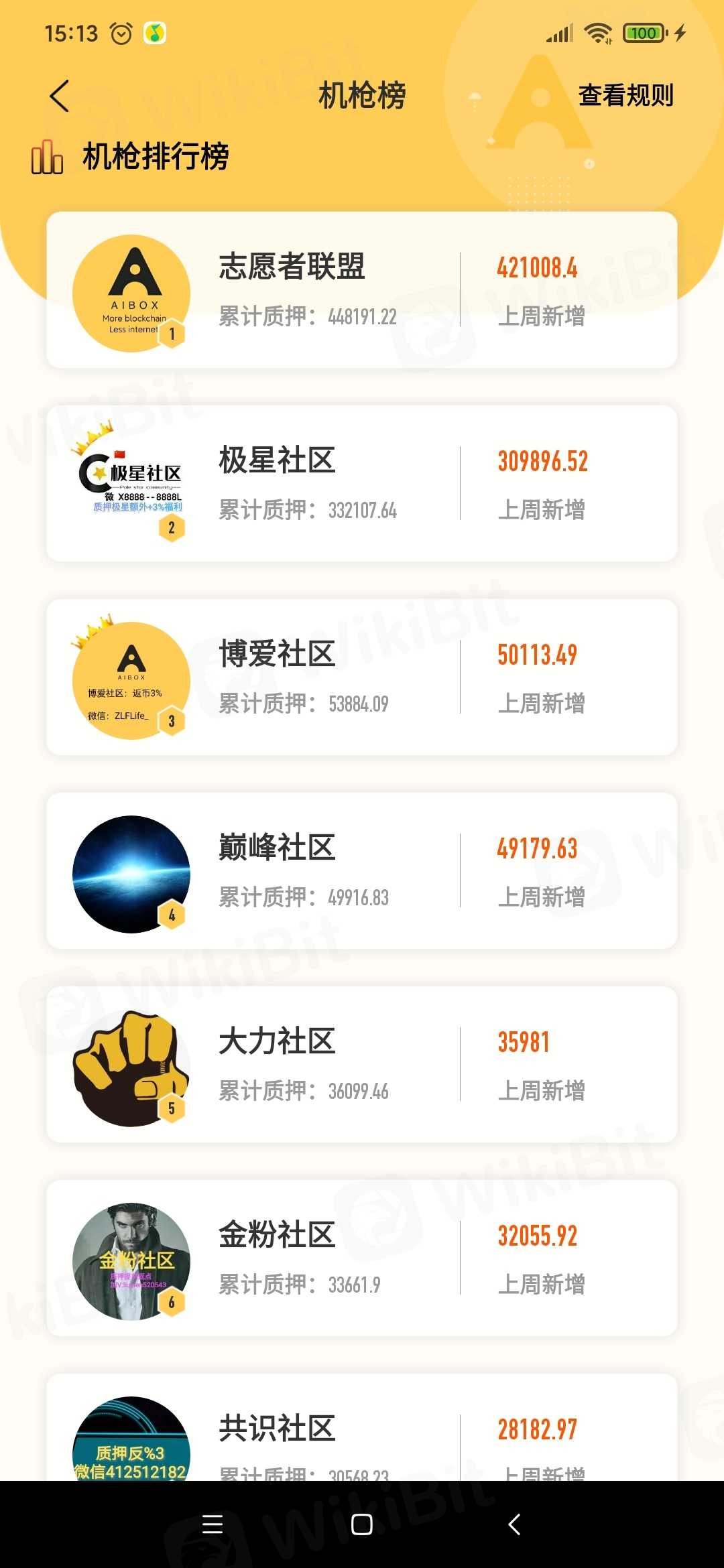The width and height of the screenshot is (724, 1568).
Task: Open the 巅峰社区 ranking card
Action: pyautogui.click(x=361, y=870)
